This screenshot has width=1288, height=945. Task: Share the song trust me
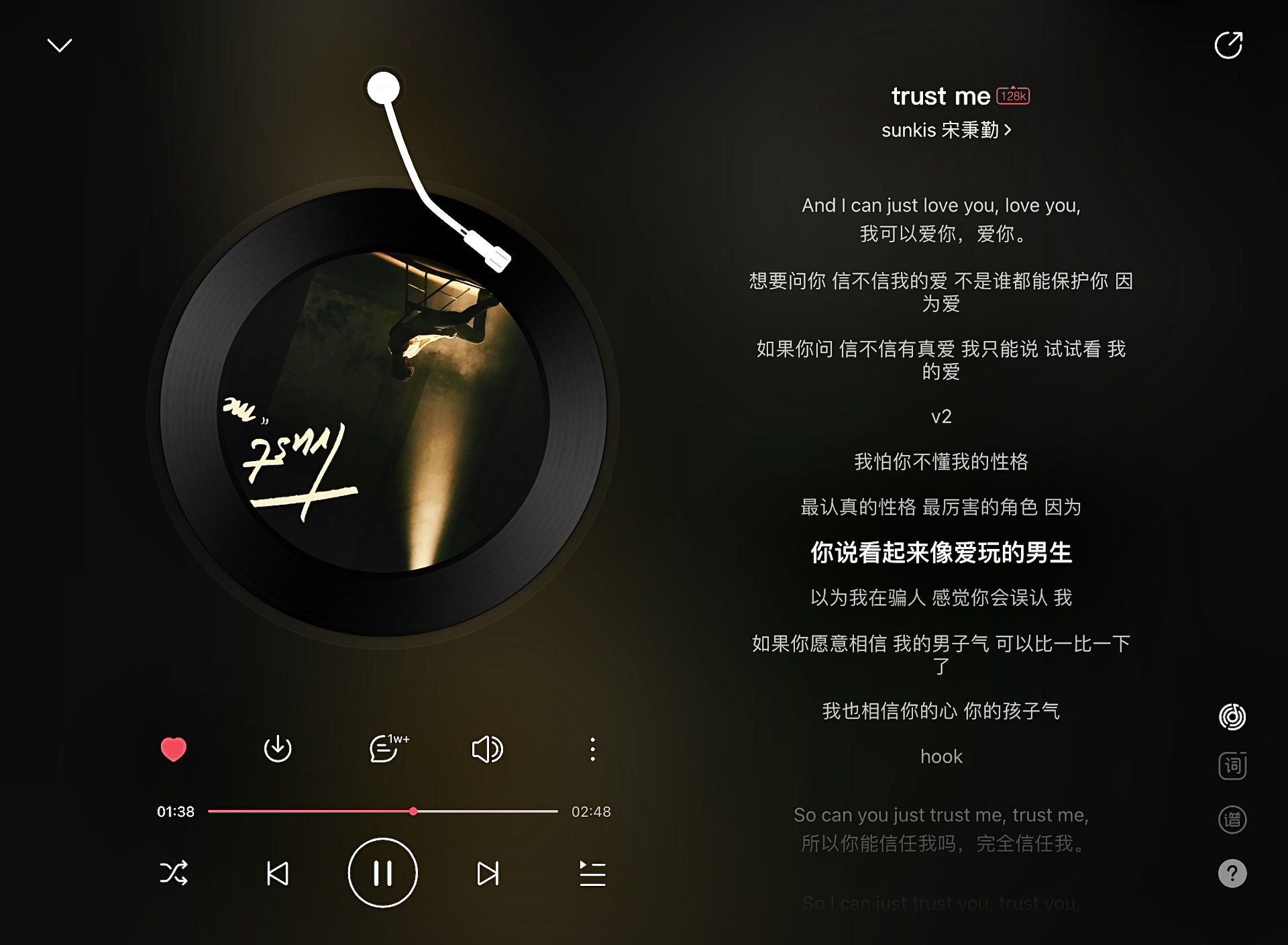point(1228,46)
